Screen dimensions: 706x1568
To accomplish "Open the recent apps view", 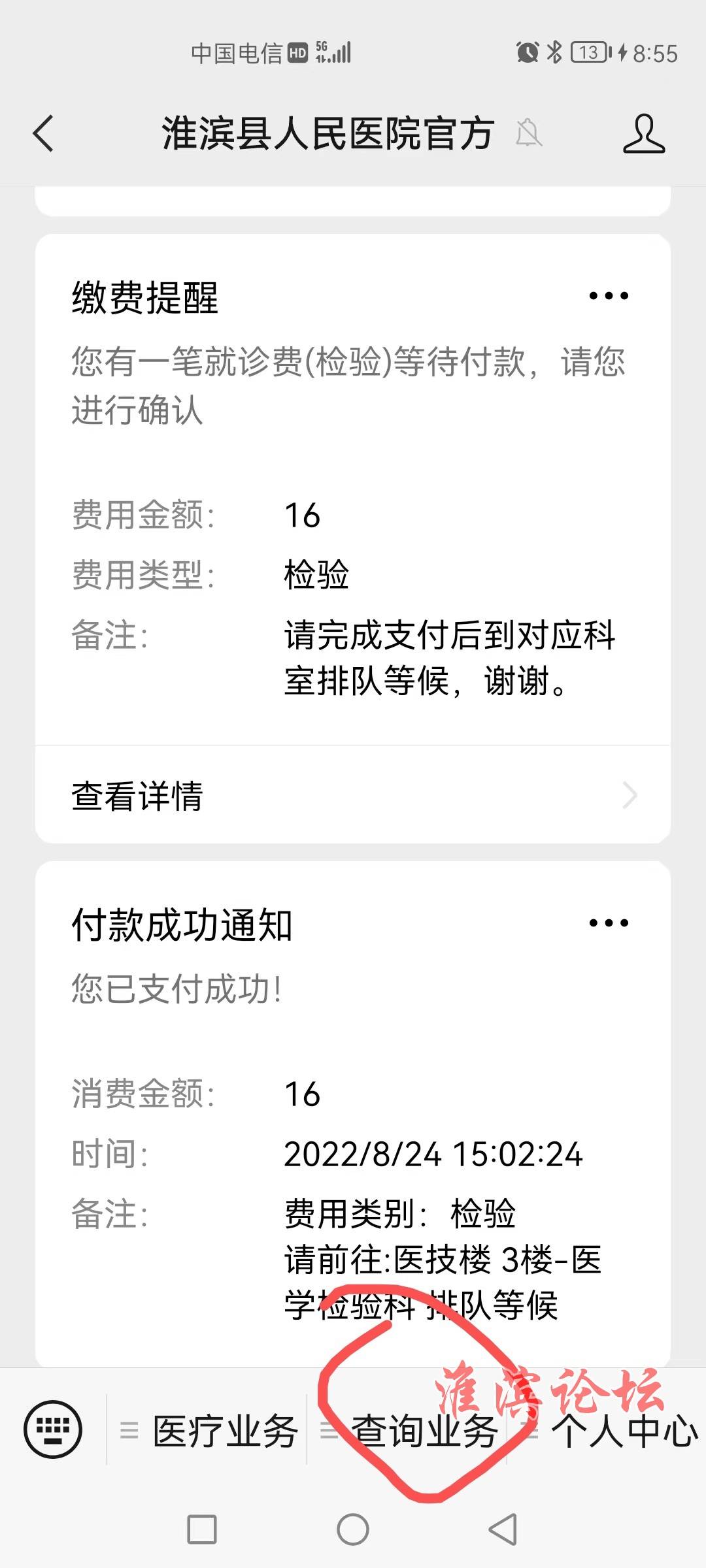I will coord(202,1529).
